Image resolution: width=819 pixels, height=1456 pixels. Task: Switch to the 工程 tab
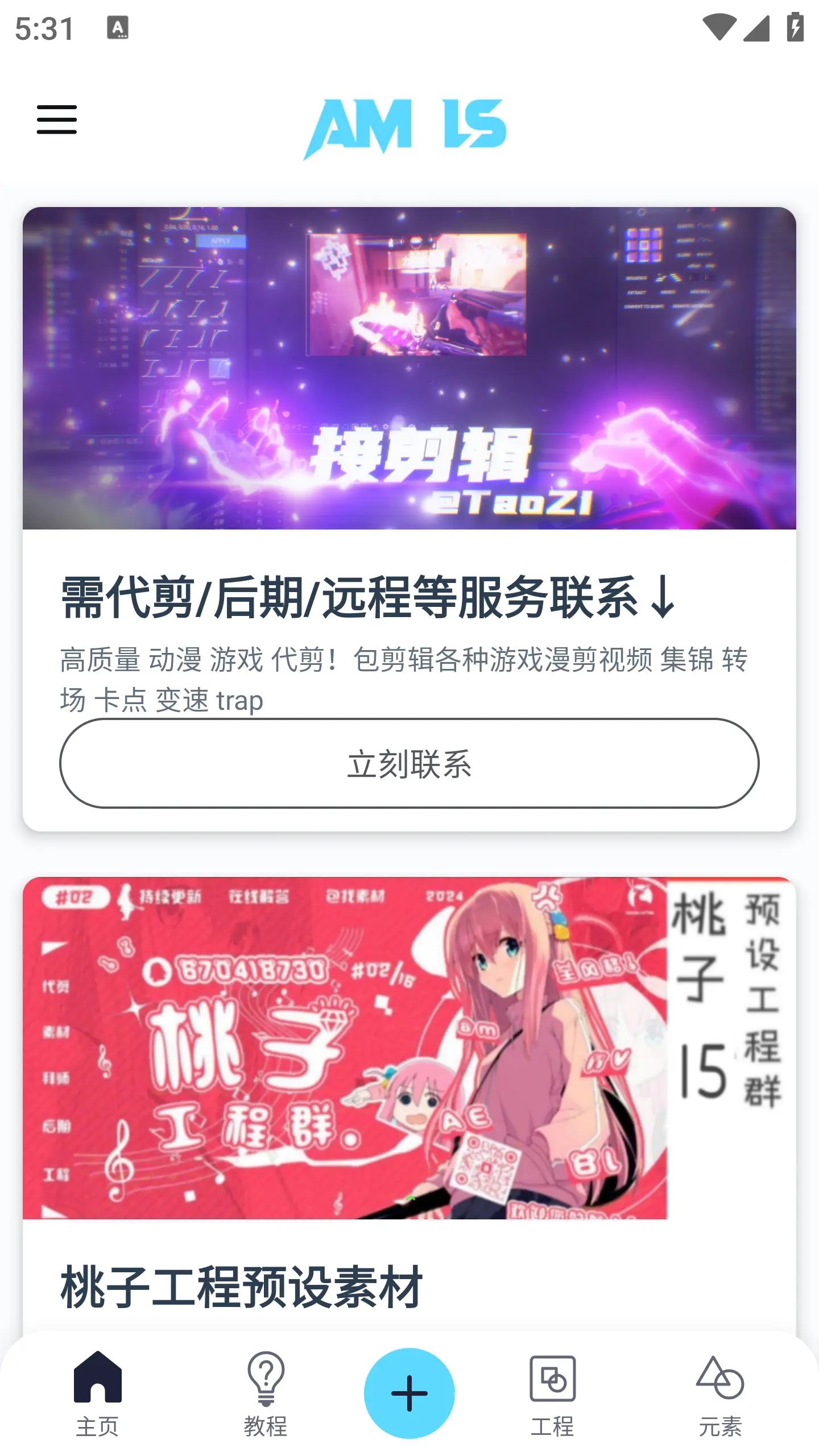coord(552,1394)
